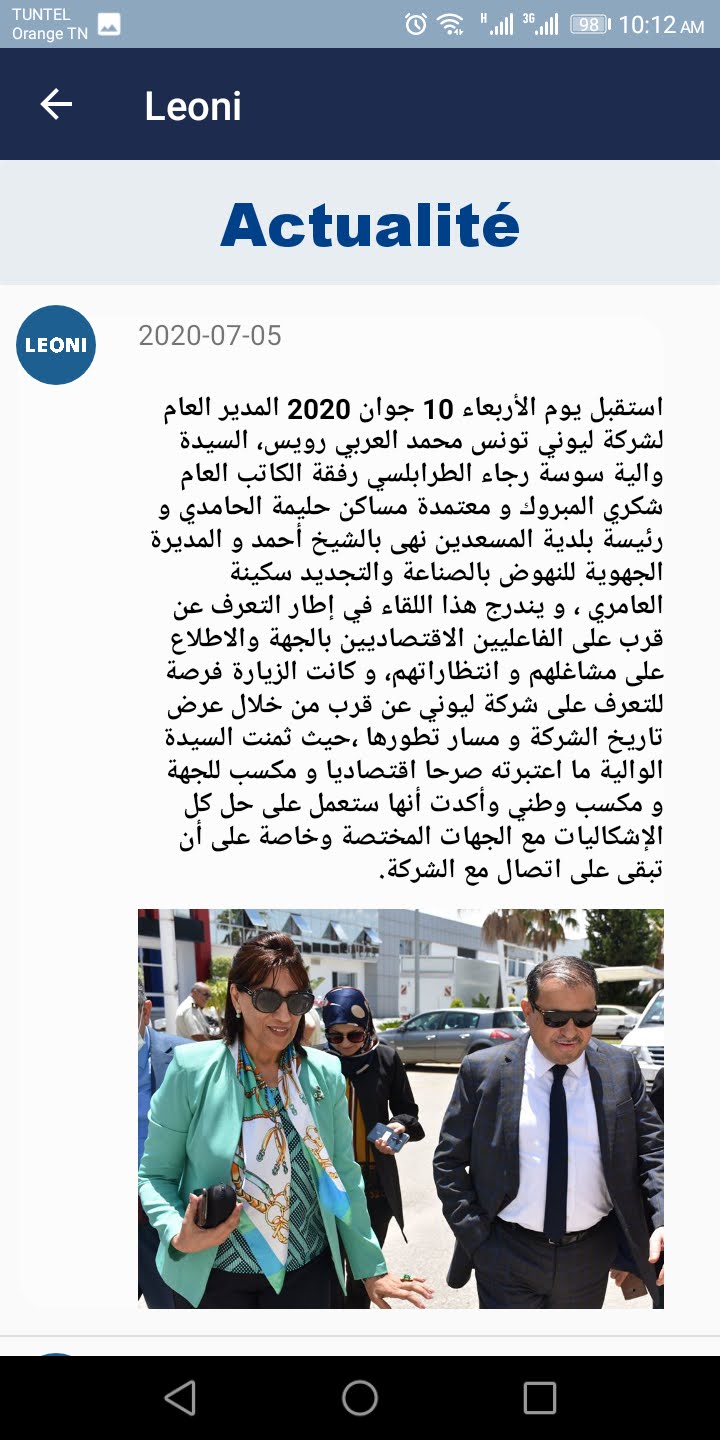Tap the system back button
The width and height of the screenshot is (720, 1440).
coord(180,1398)
